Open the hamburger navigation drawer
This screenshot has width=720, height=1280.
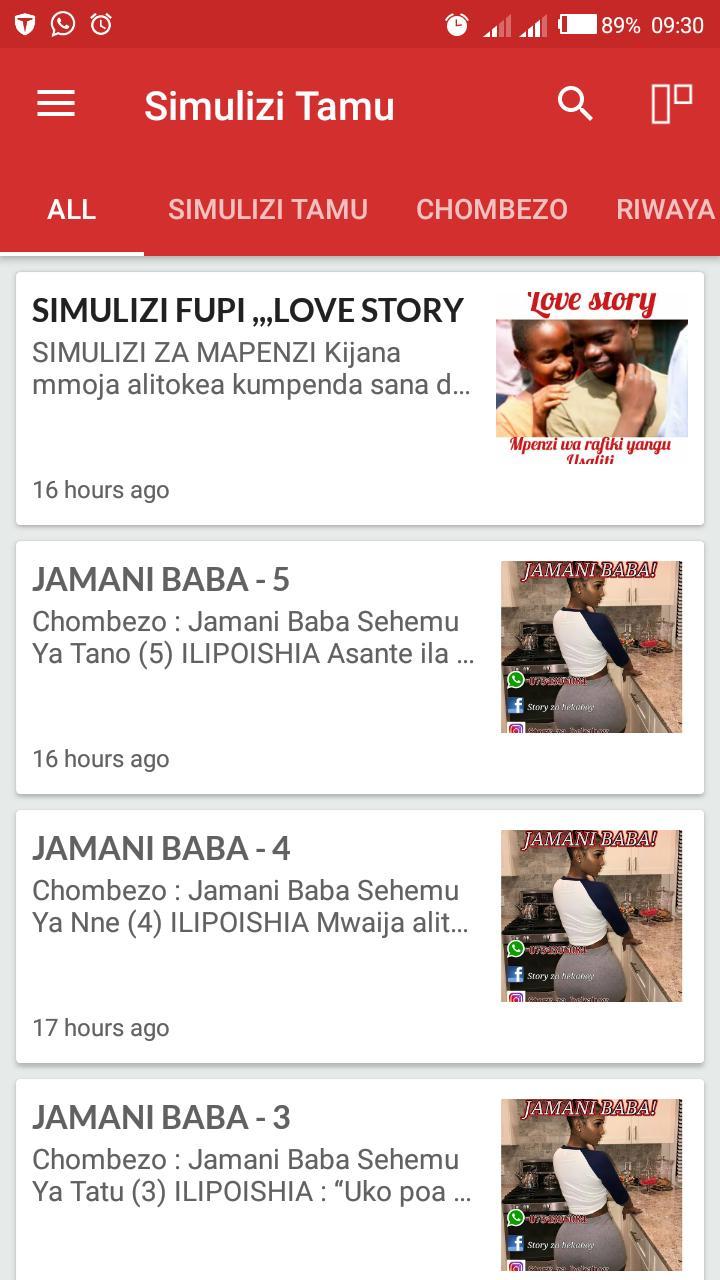click(56, 104)
